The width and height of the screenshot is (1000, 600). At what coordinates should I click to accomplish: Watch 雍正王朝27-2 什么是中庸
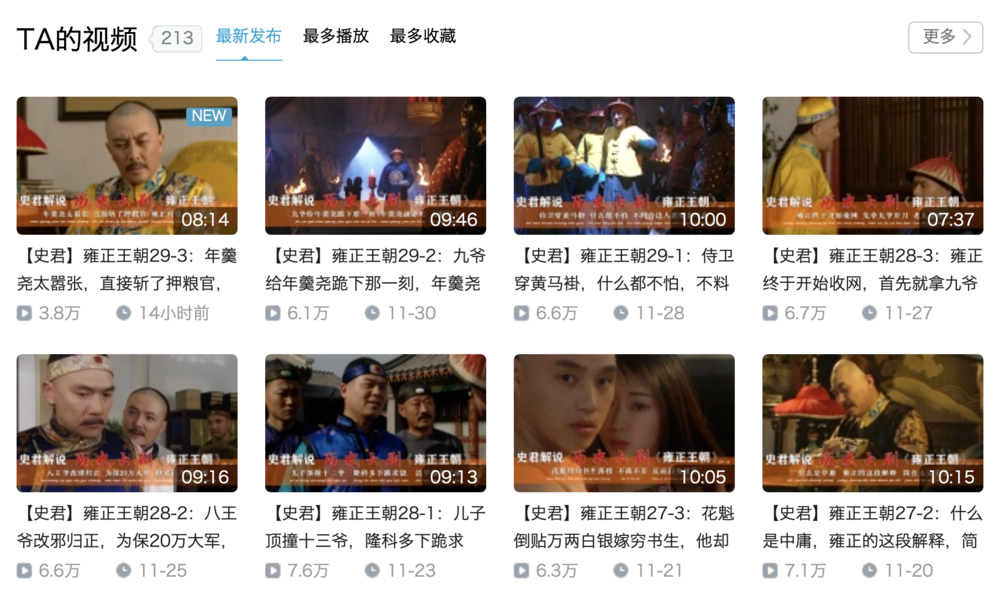[x=872, y=423]
